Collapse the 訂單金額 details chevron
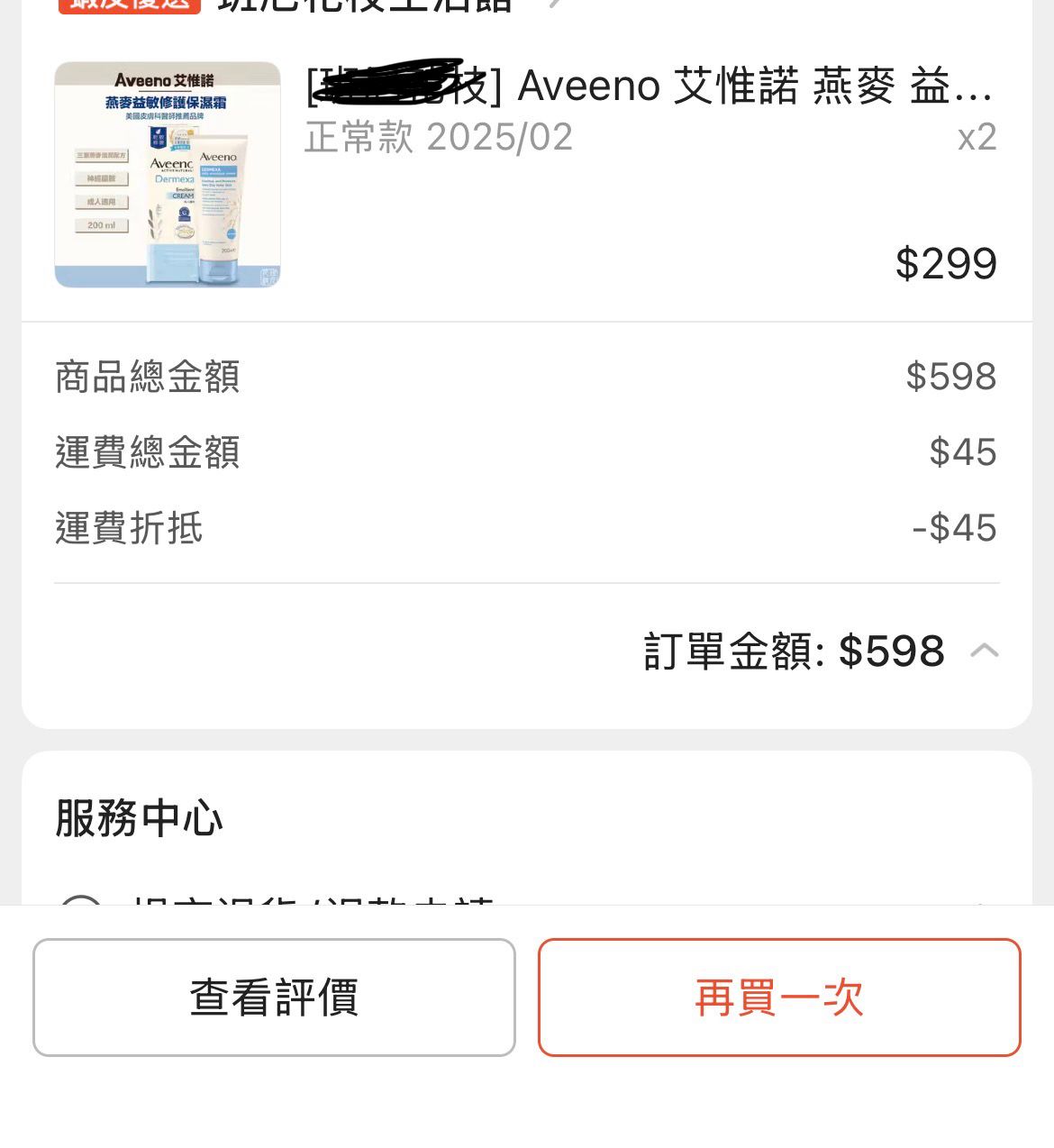 (x=985, y=651)
